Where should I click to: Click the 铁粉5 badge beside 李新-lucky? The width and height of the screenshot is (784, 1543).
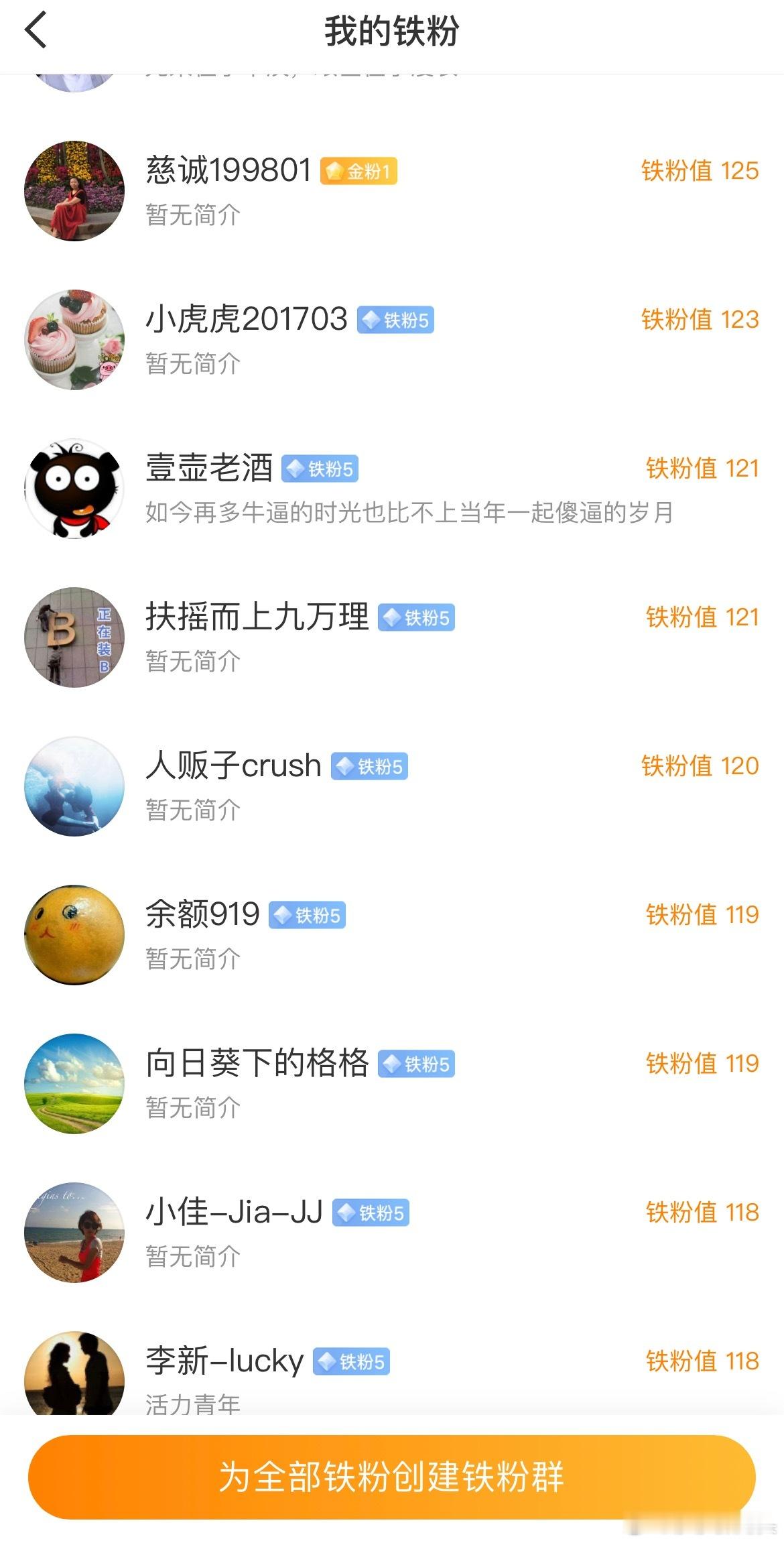(x=352, y=1362)
